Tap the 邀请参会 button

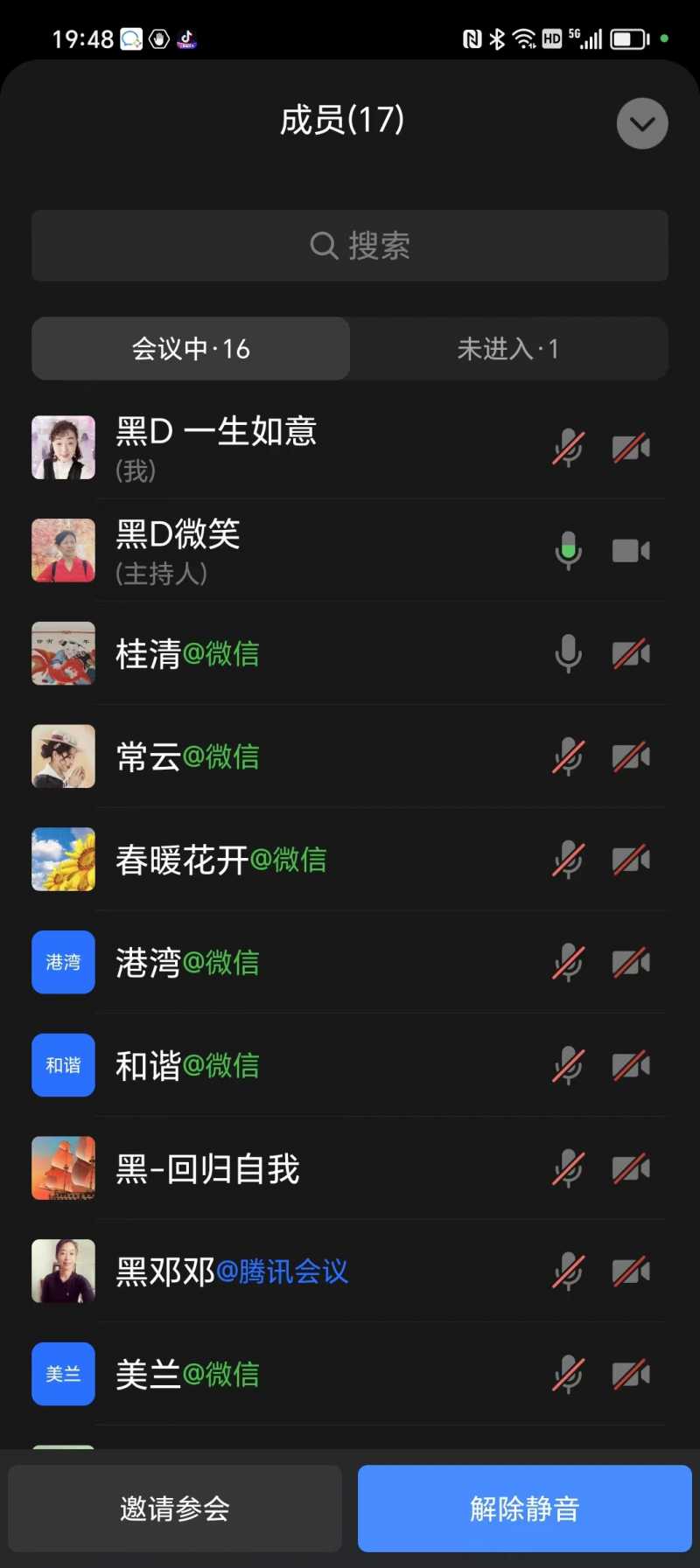tap(175, 1509)
